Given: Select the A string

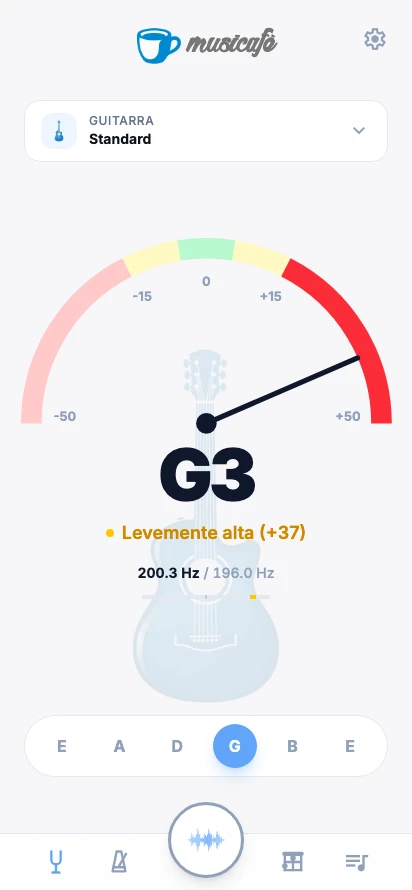Looking at the screenshot, I should click(x=119, y=746).
